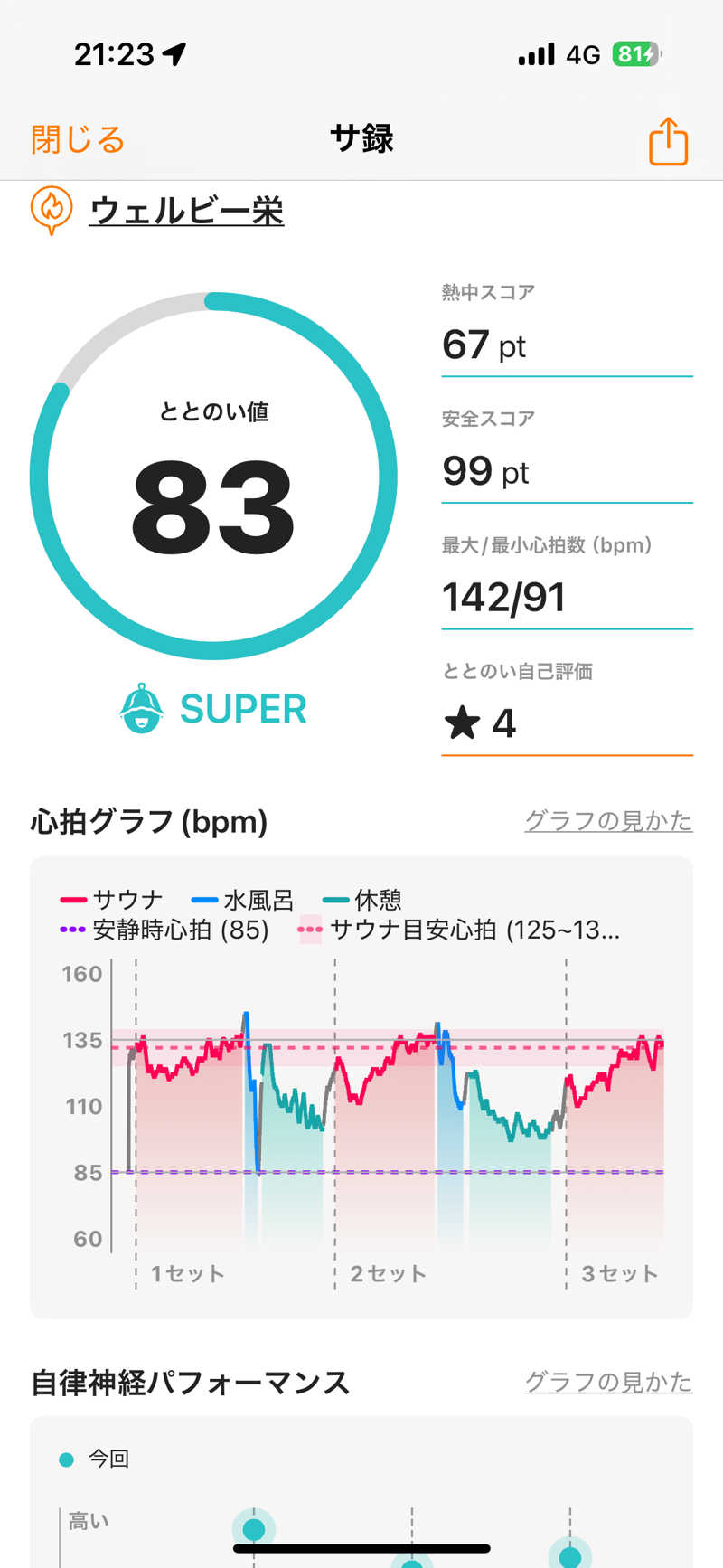
Task: Open the ウェルビー栄 facility page
Action: [186, 209]
